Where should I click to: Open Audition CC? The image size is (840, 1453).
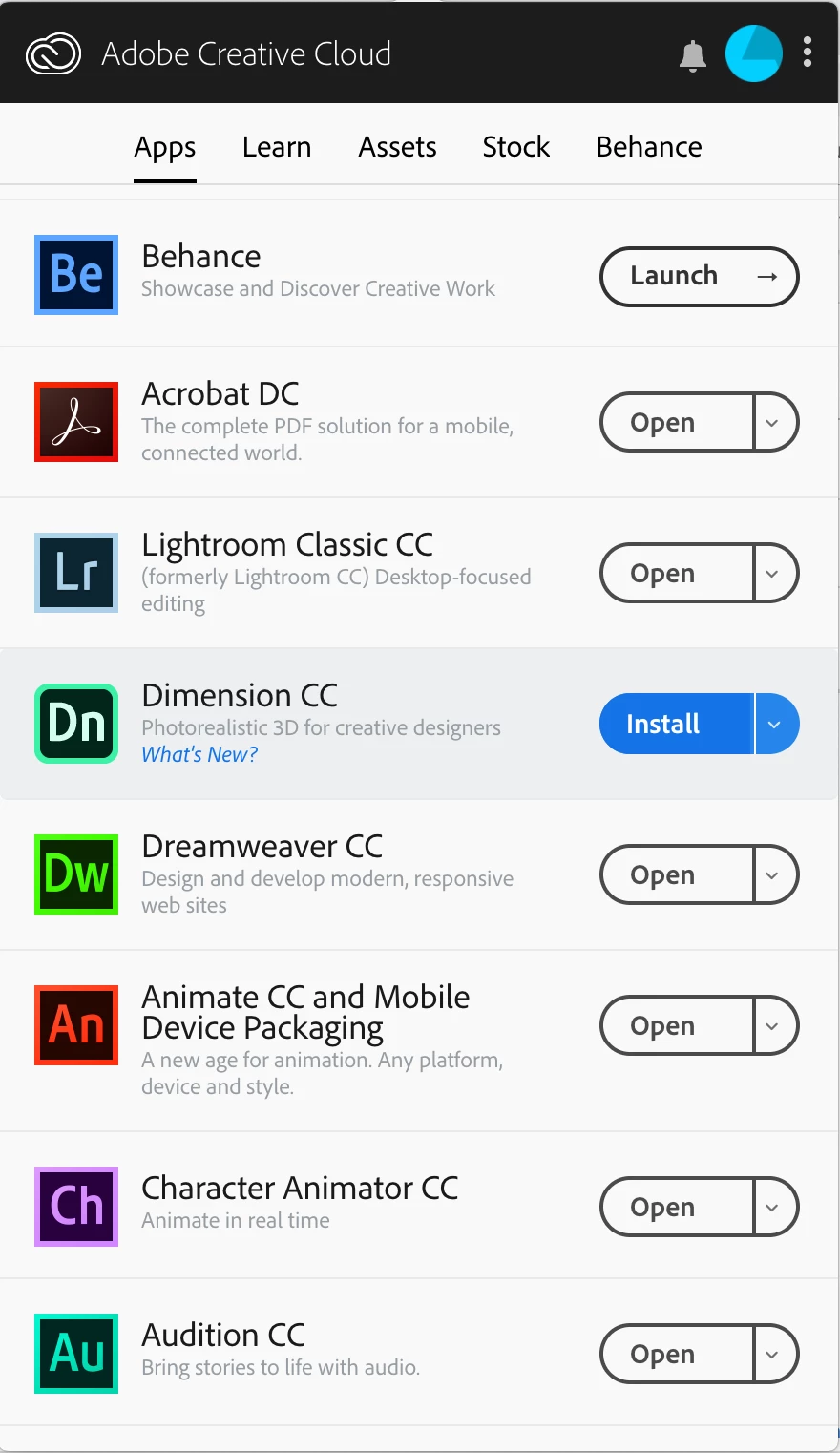(677, 1354)
